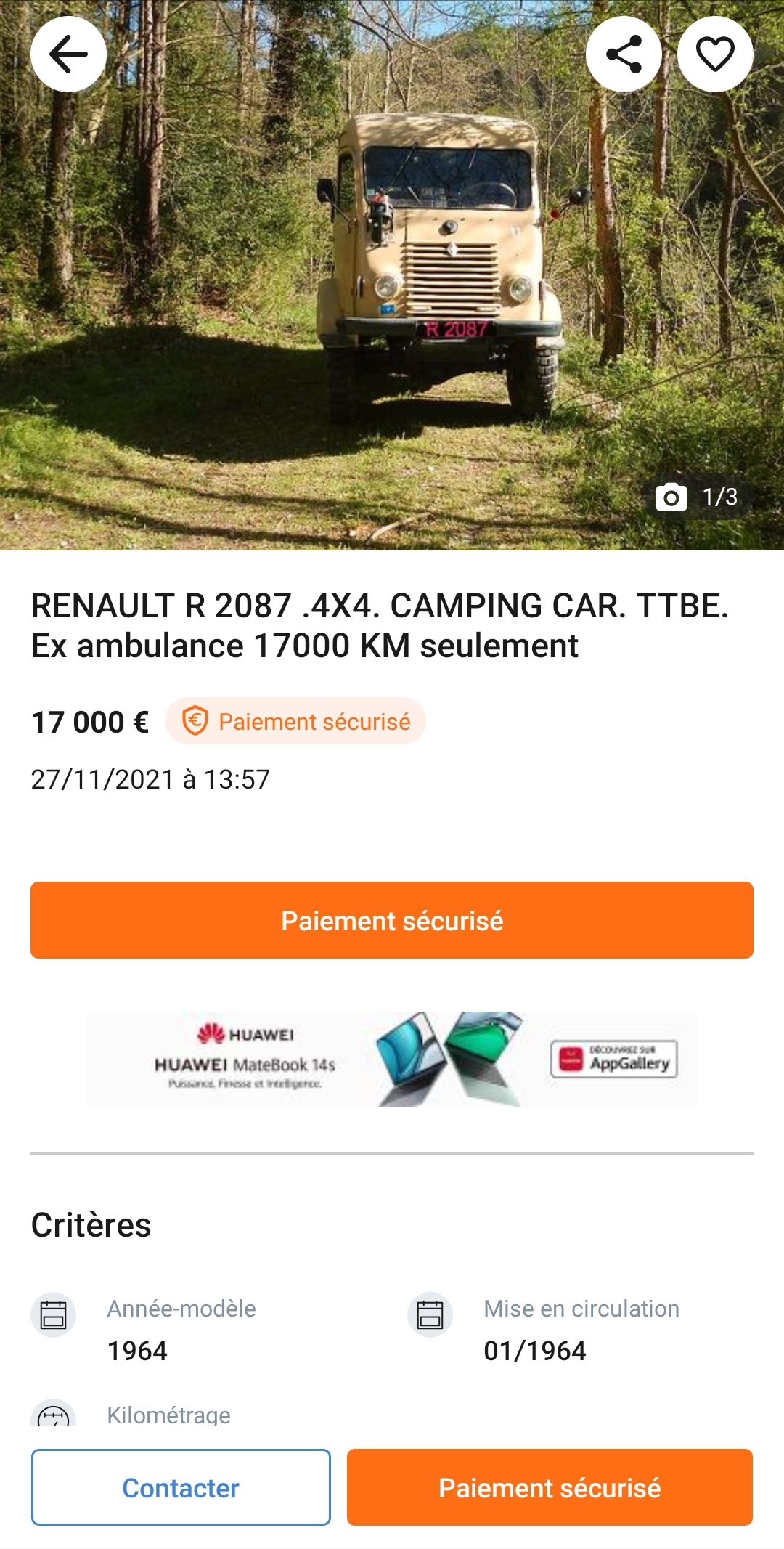Tap Contacter to message the seller
The height and width of the screenshot is (1549, 784).
(181, 1487)
